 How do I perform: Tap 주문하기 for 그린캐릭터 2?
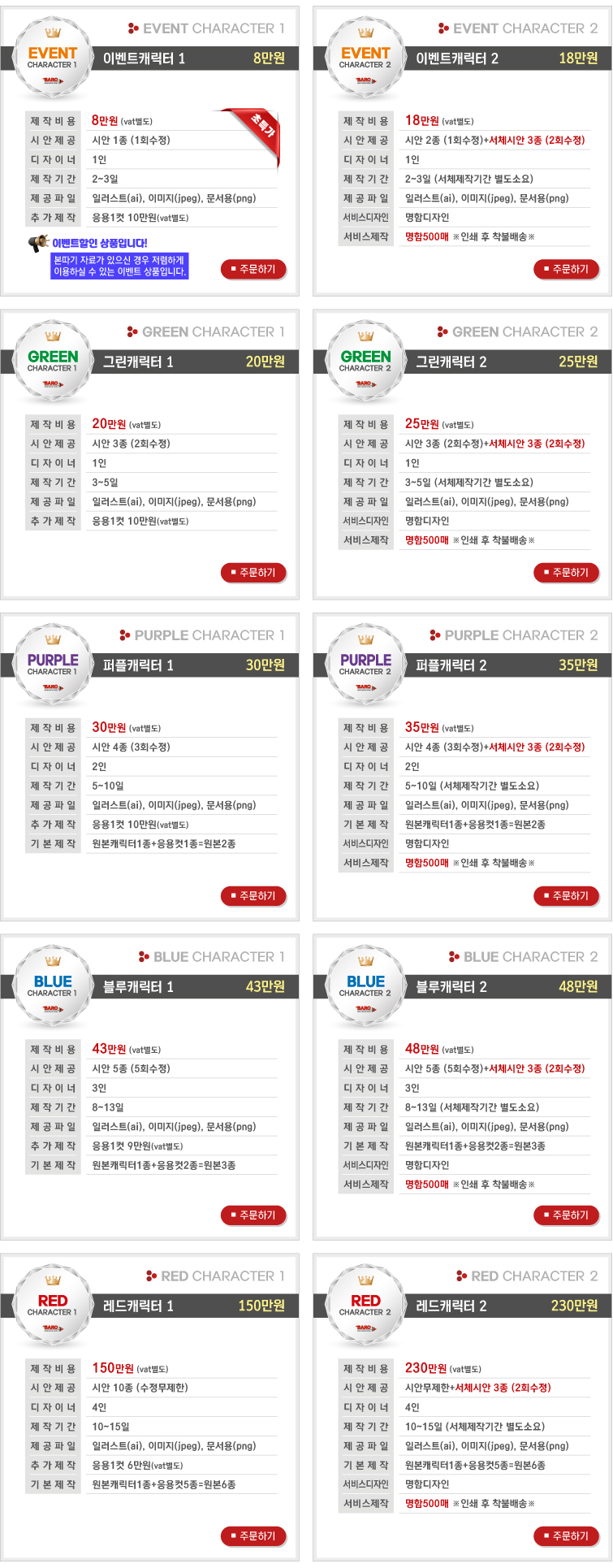pyautogui.click(x=566, y=573)
